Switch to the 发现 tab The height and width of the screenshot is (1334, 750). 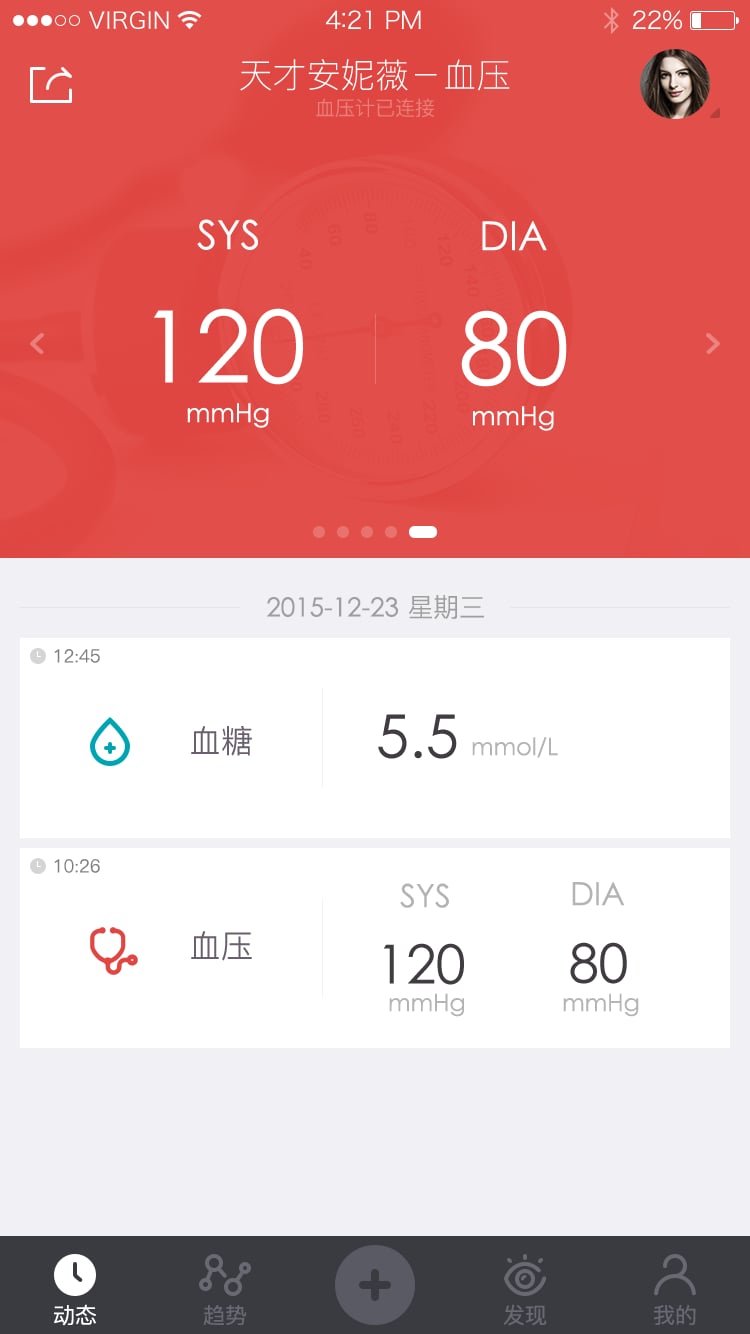(x=525, y=1288)
